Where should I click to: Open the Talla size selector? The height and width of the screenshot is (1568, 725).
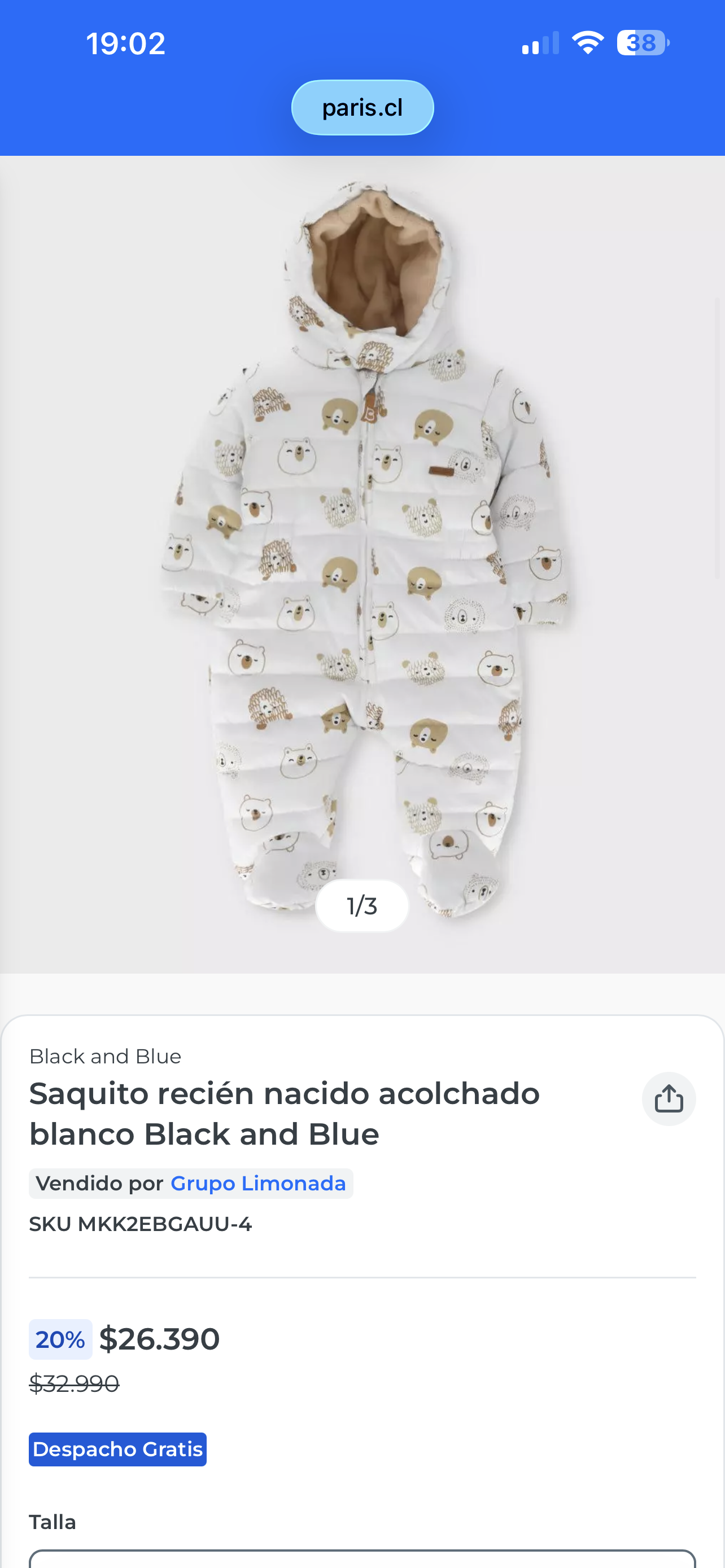coord(362,1558)
